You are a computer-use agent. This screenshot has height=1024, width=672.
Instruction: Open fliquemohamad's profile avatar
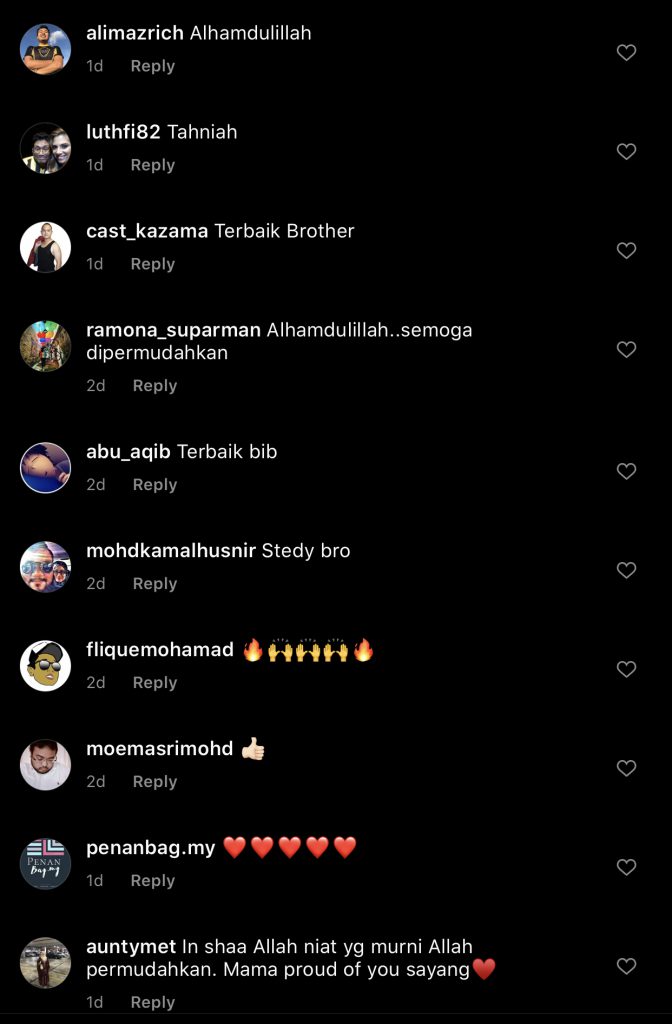pos(45,665)
